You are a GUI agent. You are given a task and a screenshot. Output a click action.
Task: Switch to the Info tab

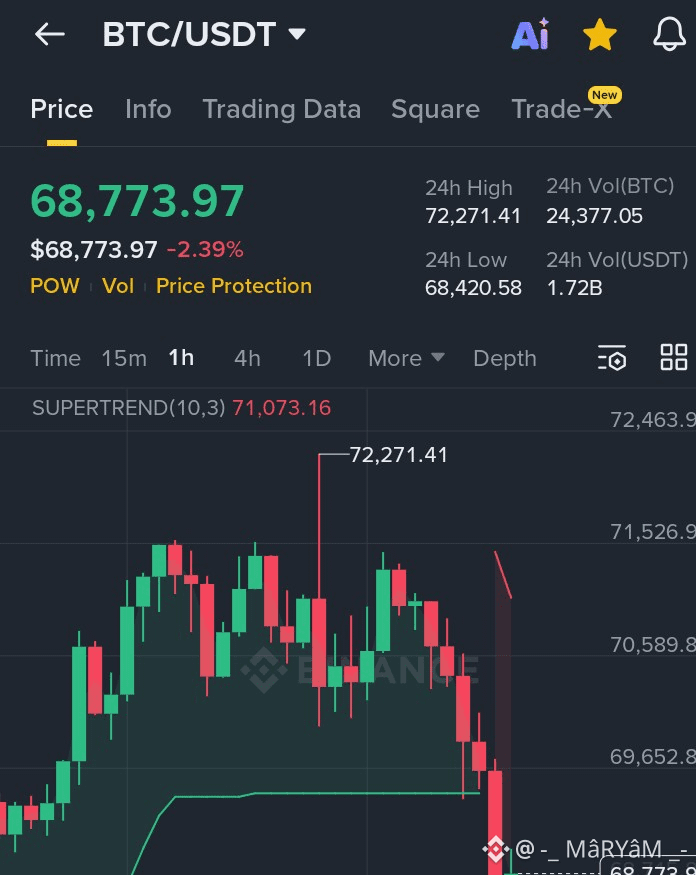click(x=148, y=109)
